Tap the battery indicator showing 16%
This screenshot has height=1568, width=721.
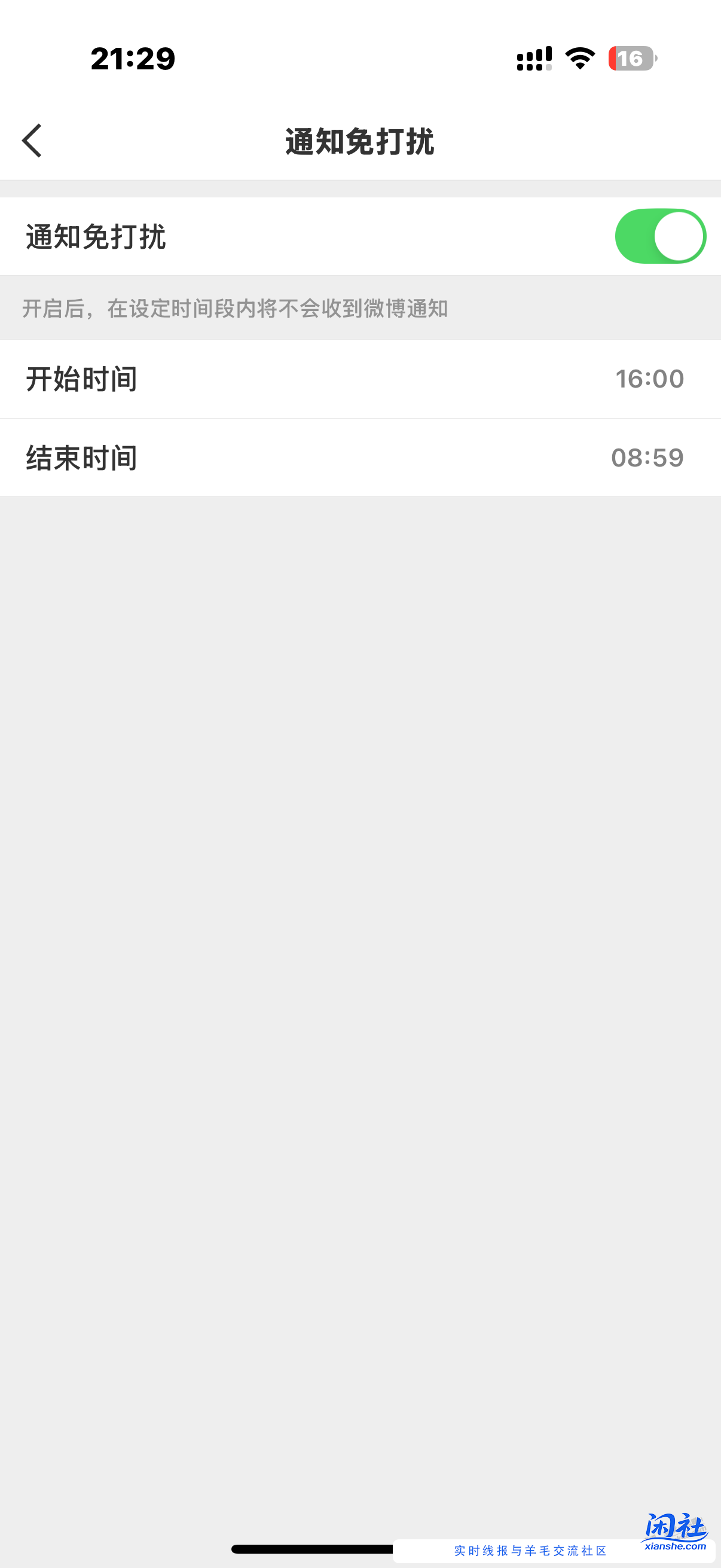click(x=631, y=58)
